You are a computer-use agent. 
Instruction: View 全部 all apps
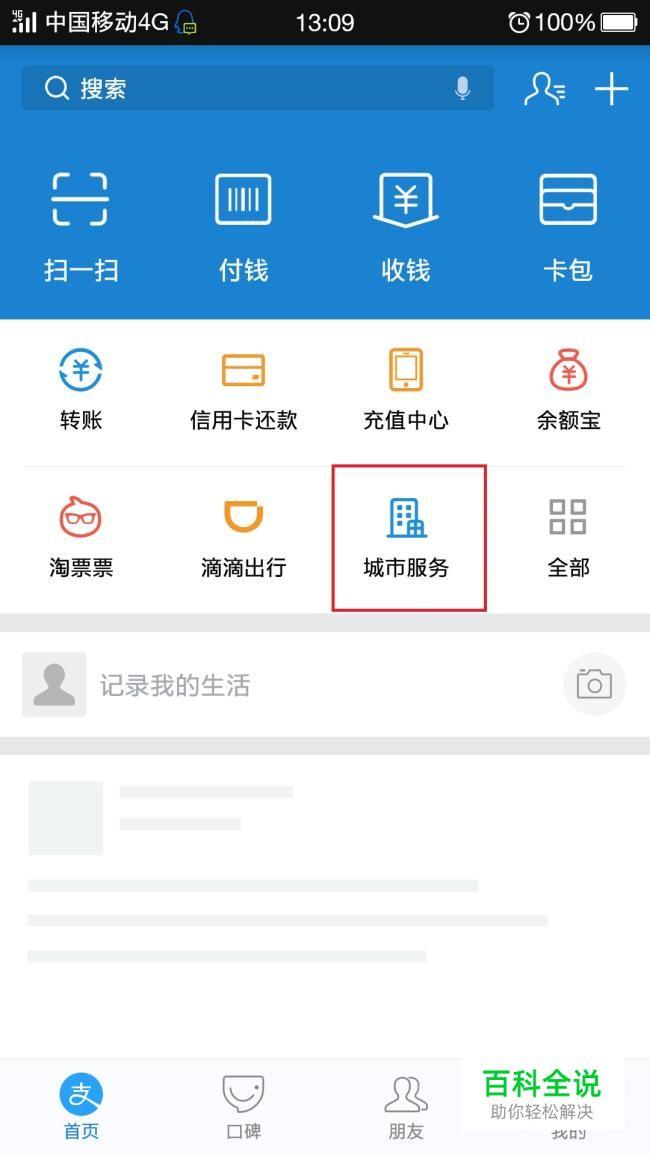(x=568, y=538)
